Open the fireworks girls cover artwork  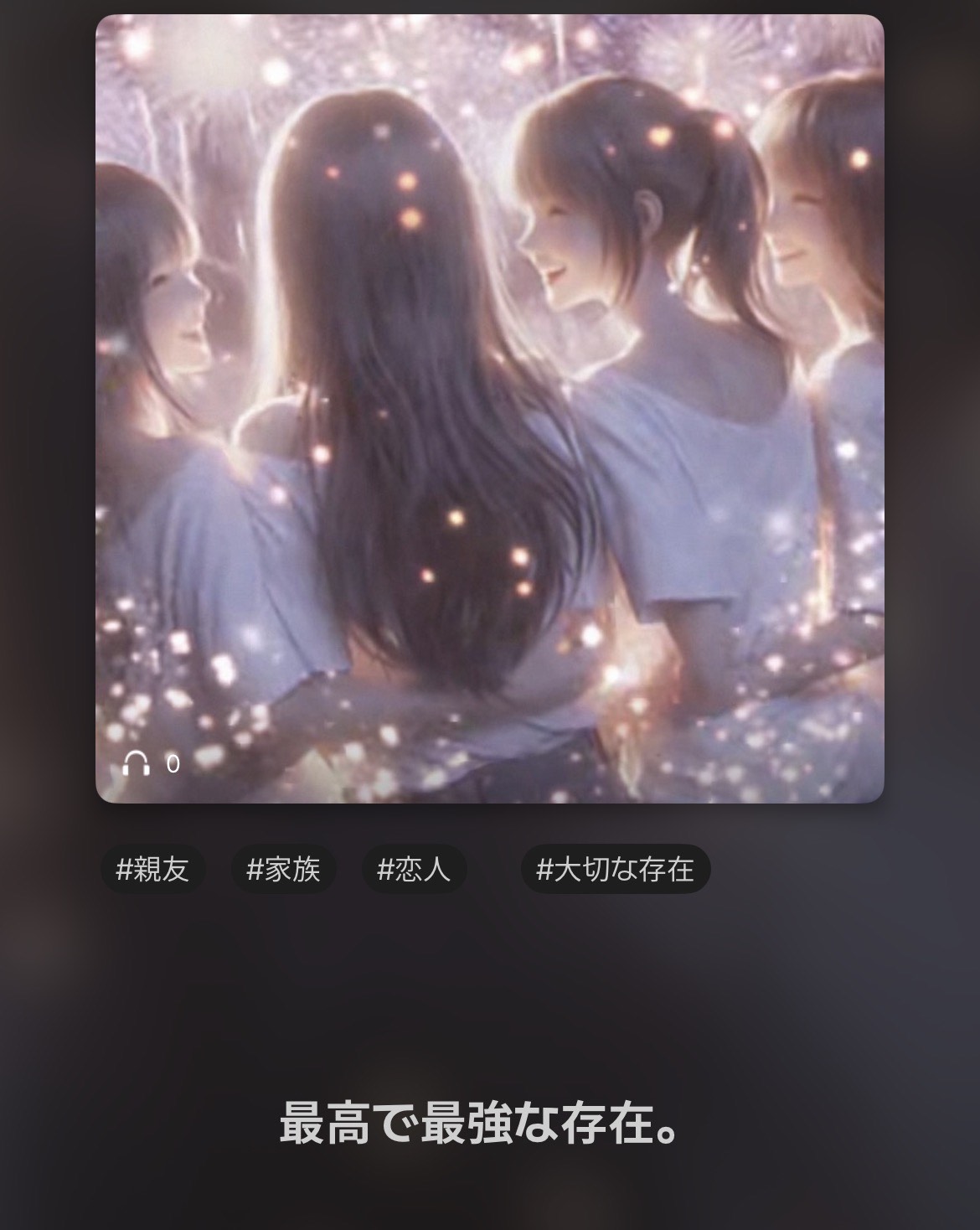click(x=490, y=409)
